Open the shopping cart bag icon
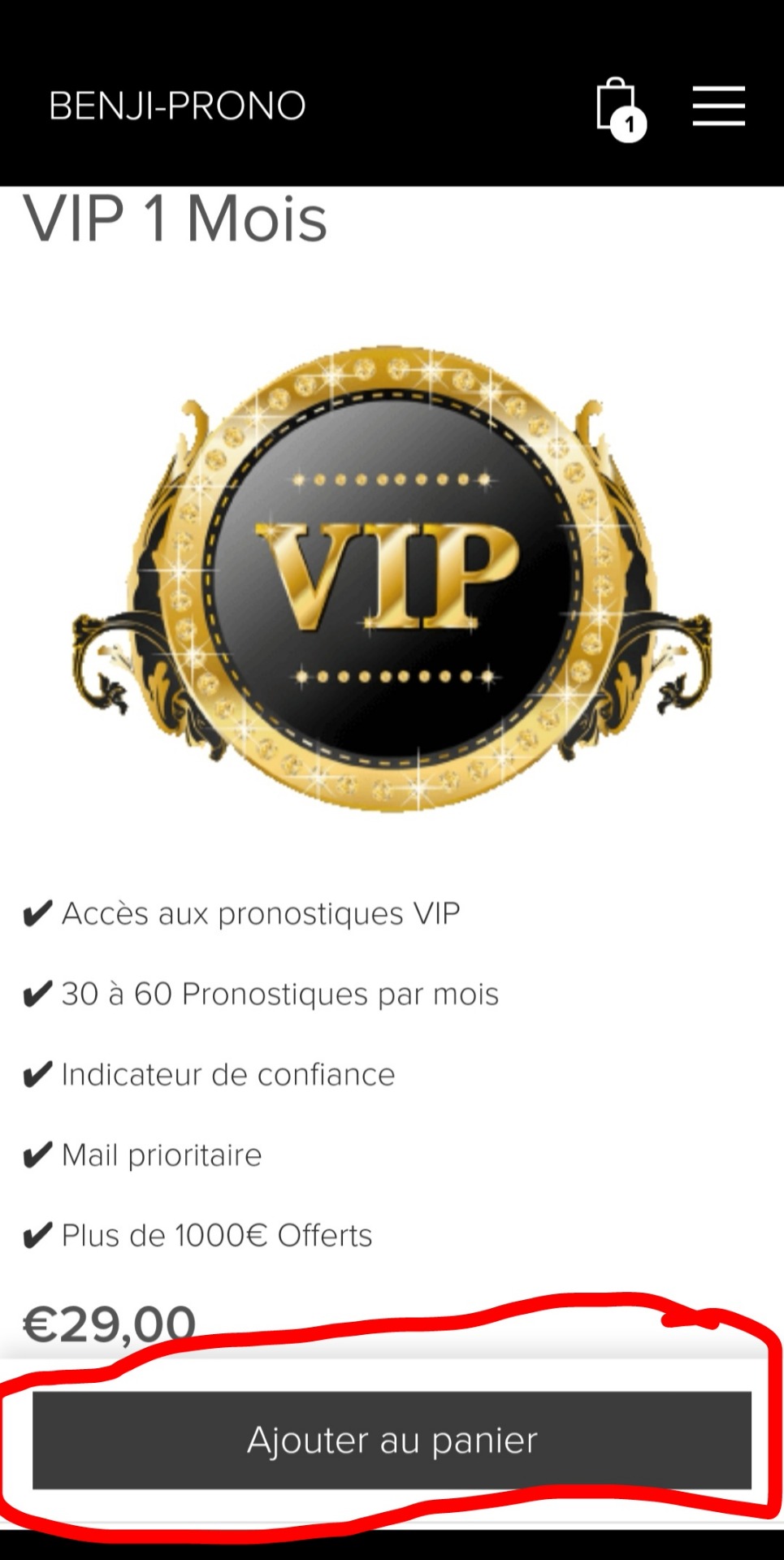Image resolution: width=784 pixels, height=1560 pixels. pos(617,106)
